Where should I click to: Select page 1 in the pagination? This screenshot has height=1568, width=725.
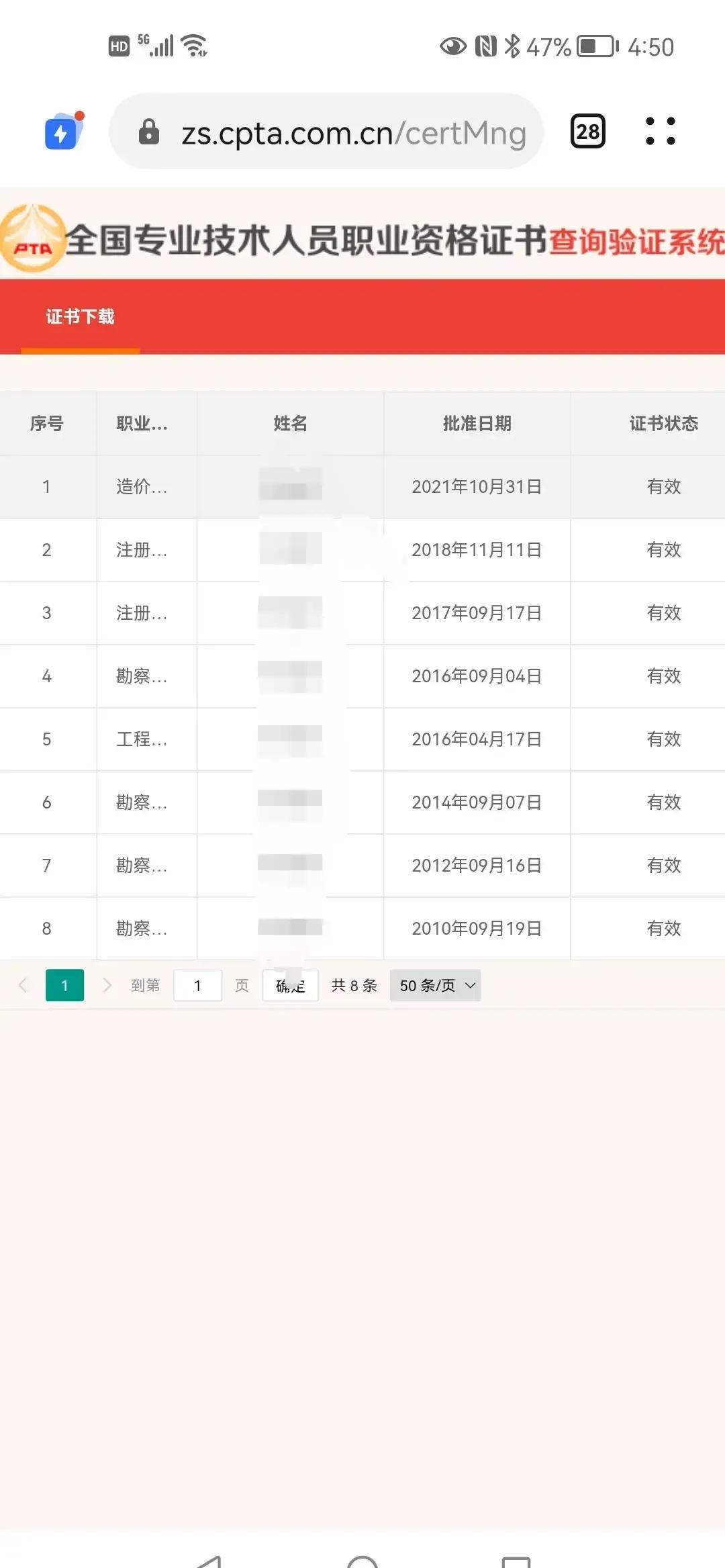click(64, 985)
